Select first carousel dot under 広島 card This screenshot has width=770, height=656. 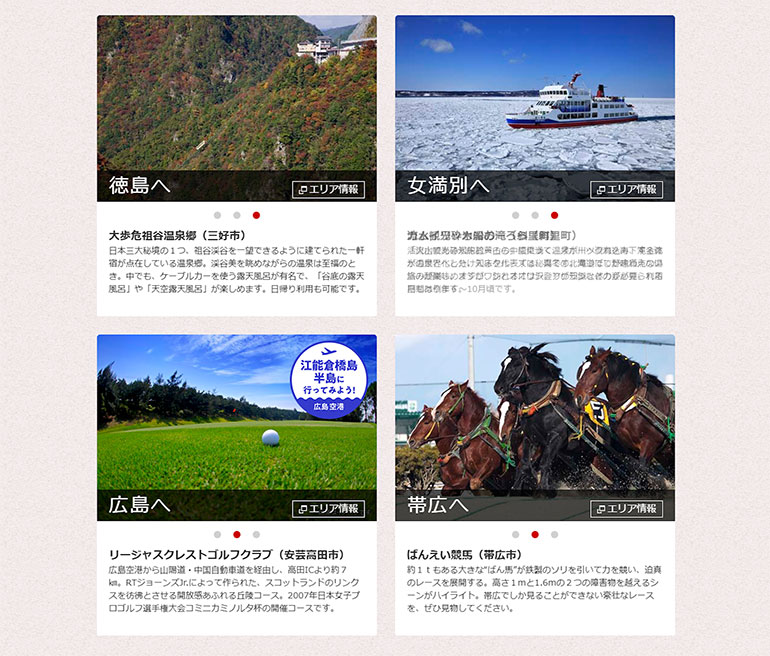(x=217, y=534)
